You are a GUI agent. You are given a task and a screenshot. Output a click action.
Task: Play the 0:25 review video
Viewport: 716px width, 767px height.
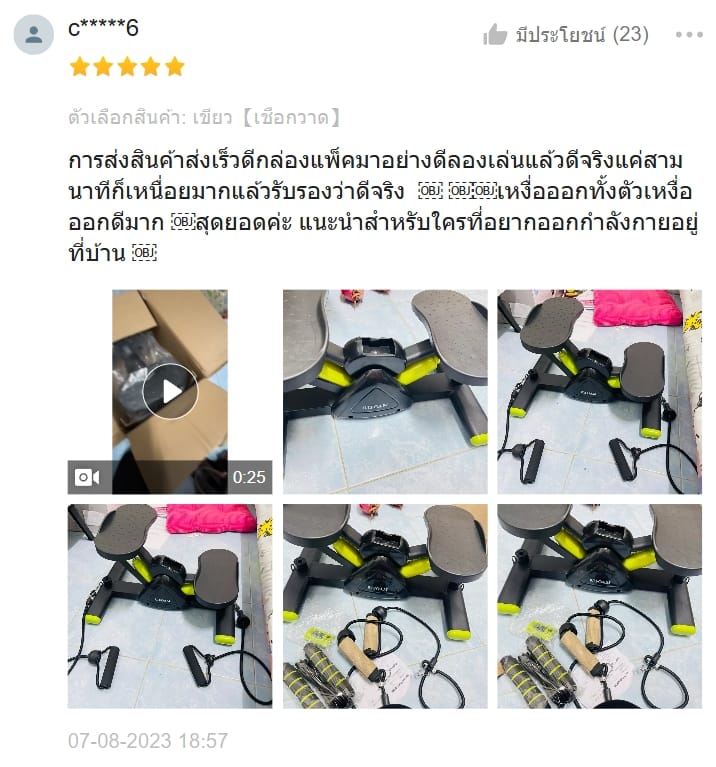170,391
